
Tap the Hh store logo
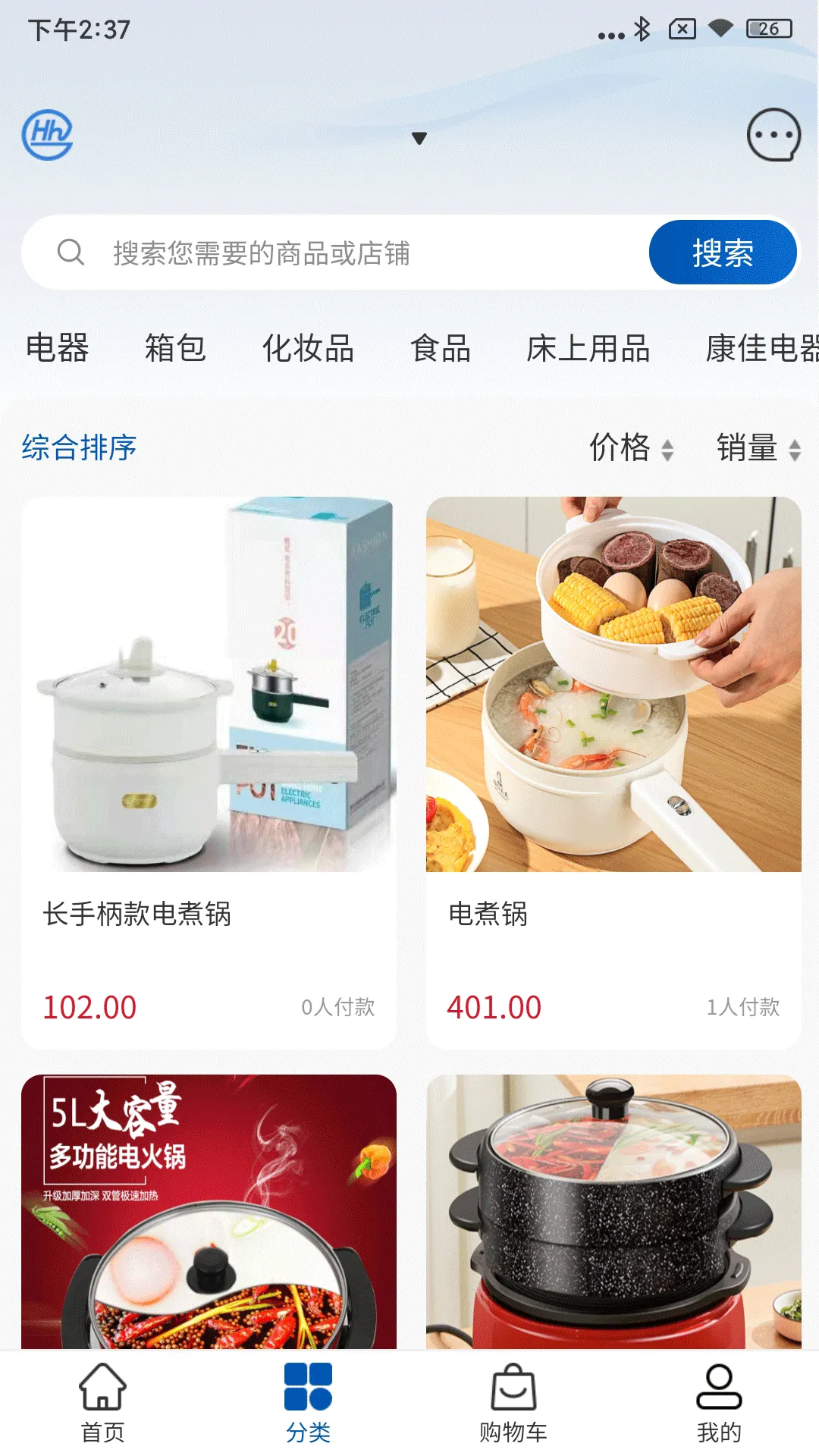[47, 136]
